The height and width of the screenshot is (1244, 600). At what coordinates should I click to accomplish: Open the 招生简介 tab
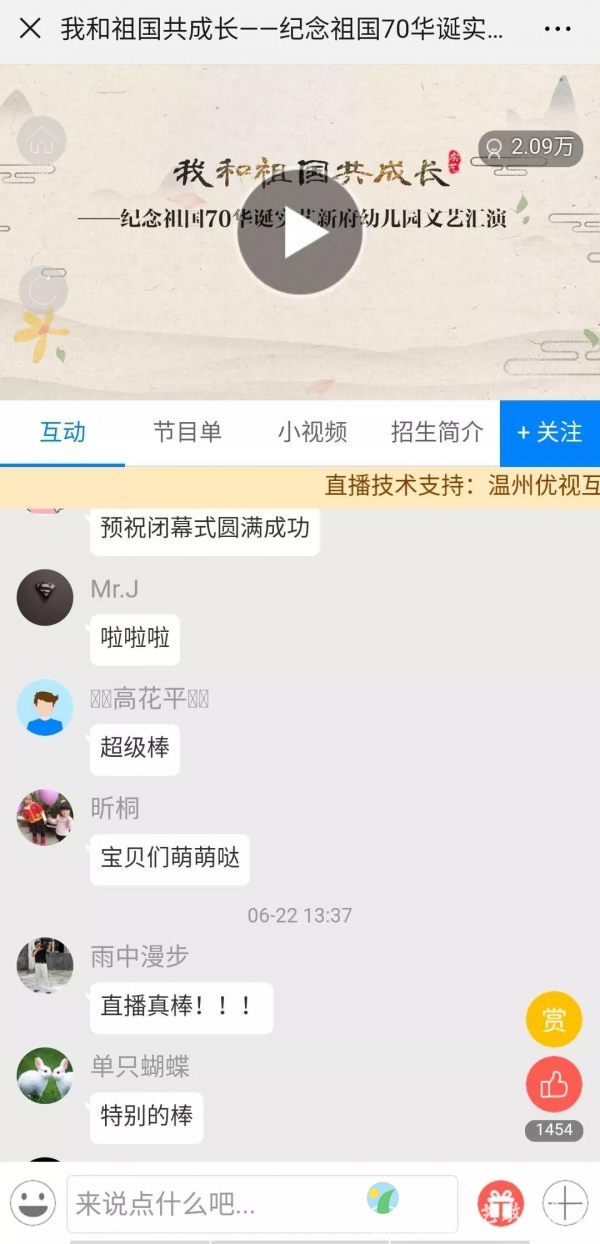(x=437, y=432)
